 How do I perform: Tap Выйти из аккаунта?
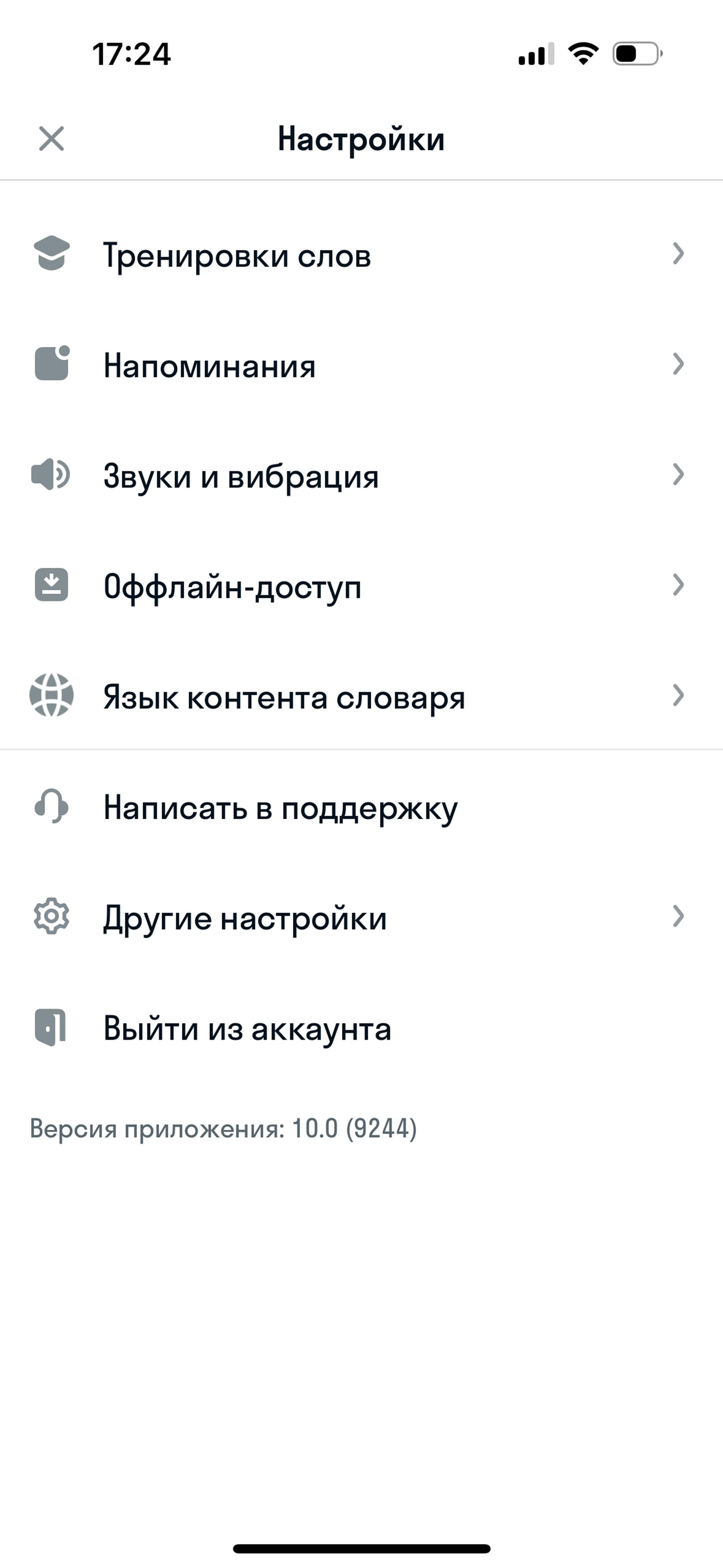361,1028
